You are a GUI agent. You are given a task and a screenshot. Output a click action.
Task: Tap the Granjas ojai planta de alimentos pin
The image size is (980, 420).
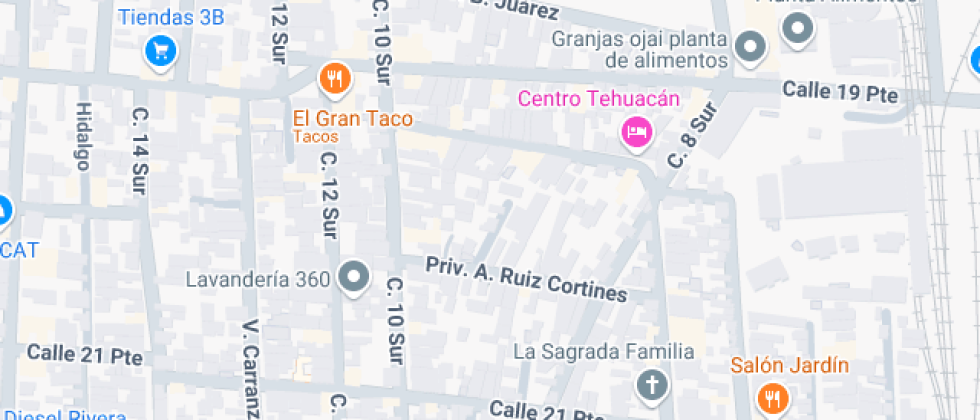(x=750, y=48)
